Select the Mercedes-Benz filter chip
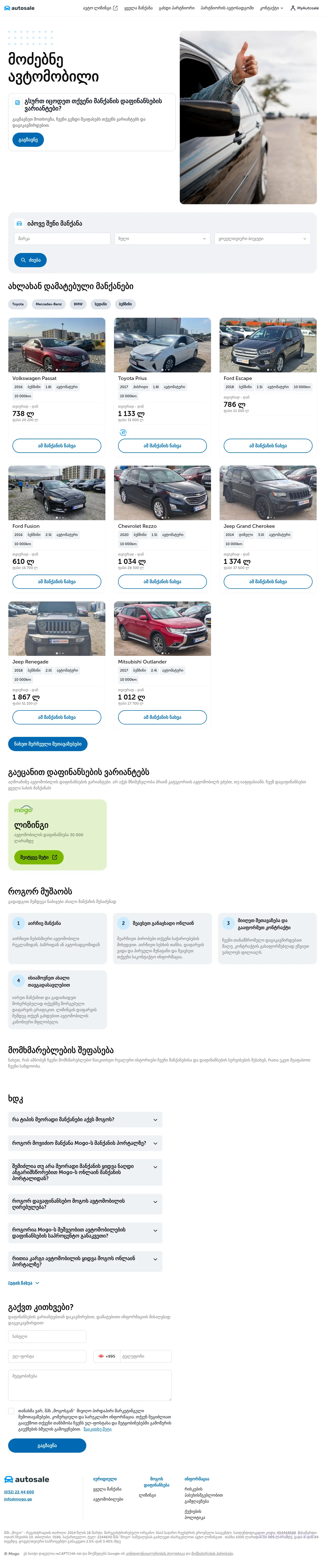 coord(49,304)
